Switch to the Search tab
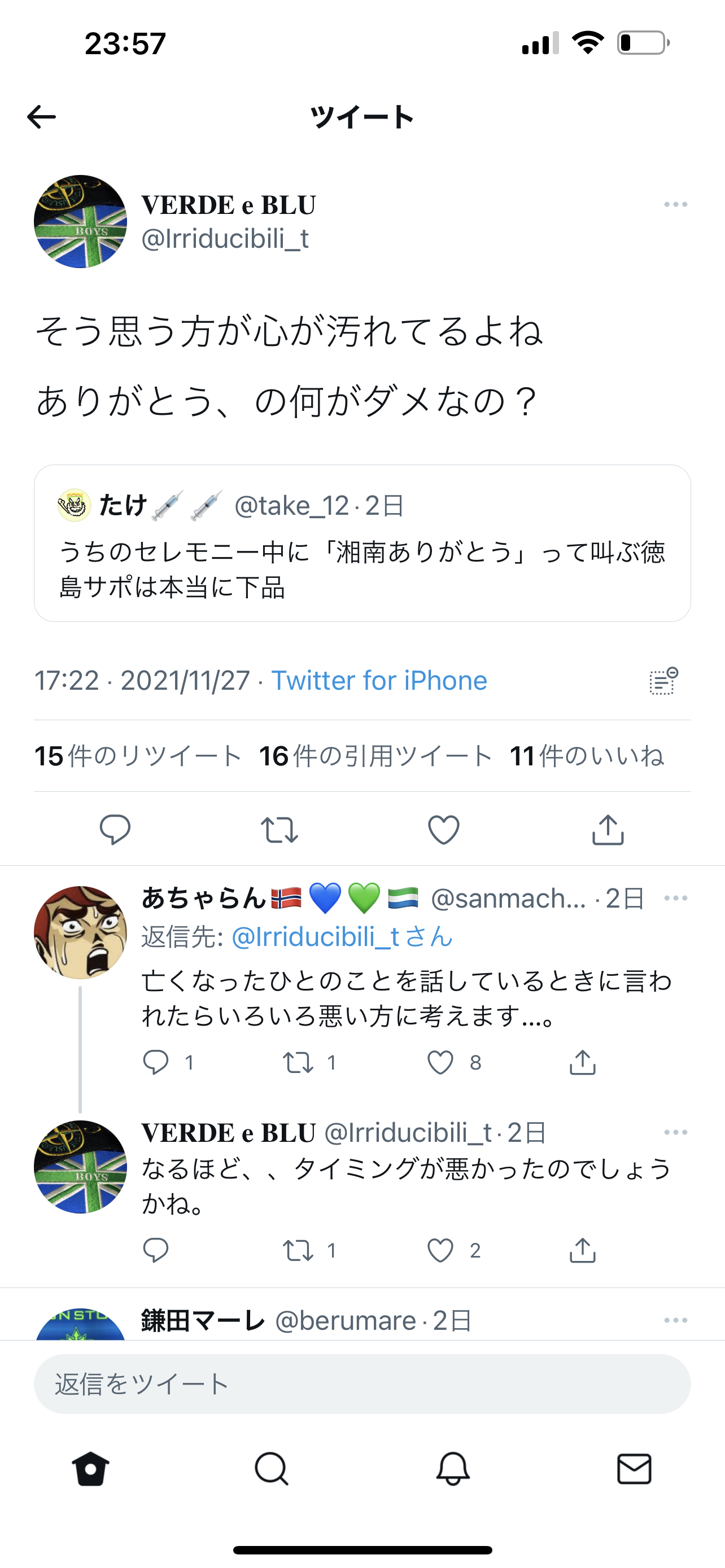725x1568 pixels. 272,1469
